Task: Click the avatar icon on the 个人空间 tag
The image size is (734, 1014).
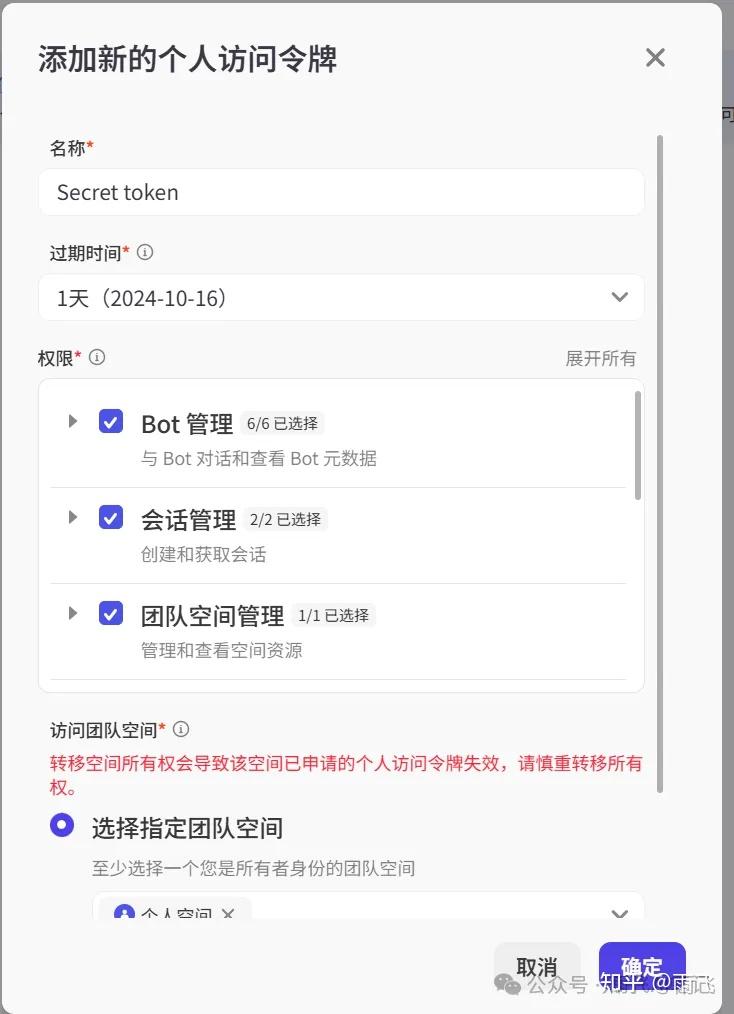Action: pos(124,914)
